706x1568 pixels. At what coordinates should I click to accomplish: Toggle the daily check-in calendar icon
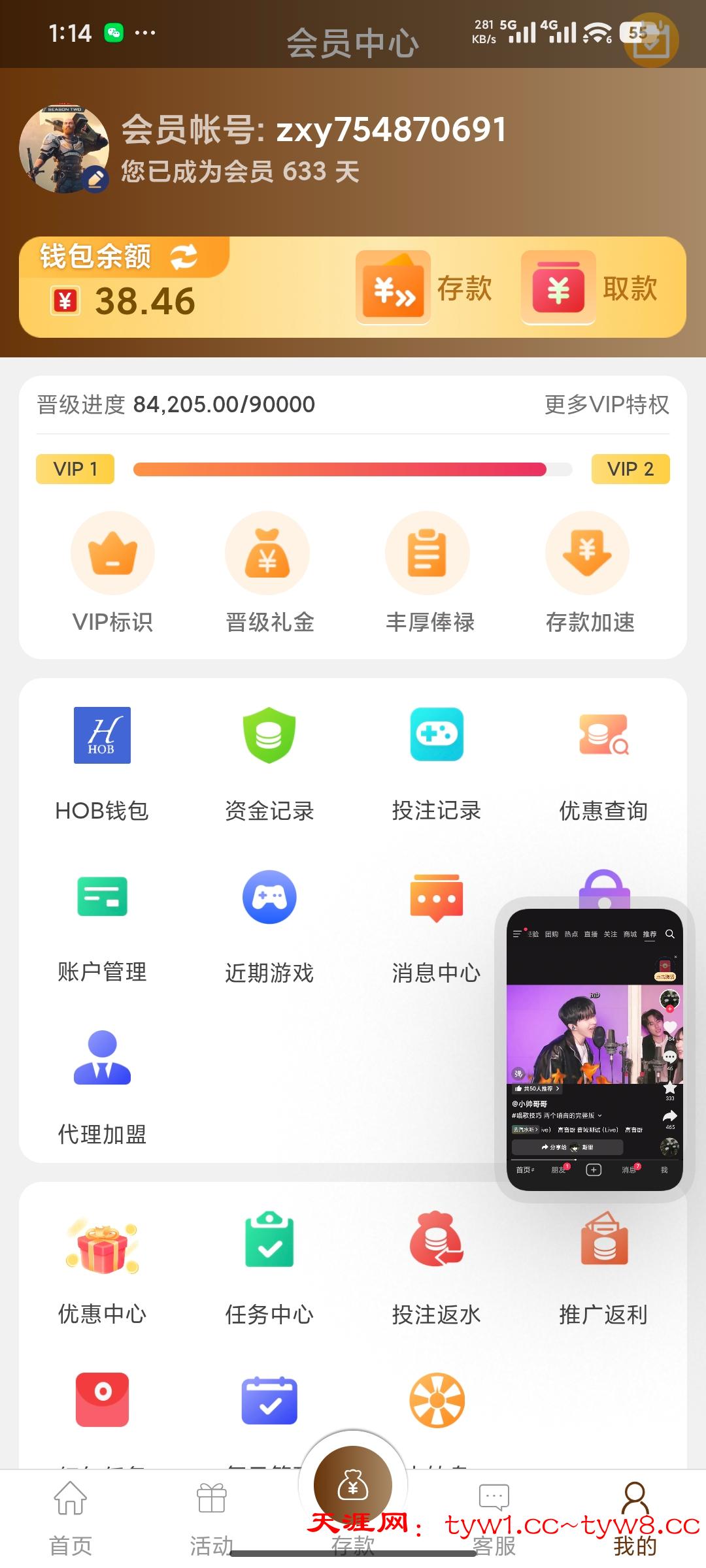[269, 1400]
